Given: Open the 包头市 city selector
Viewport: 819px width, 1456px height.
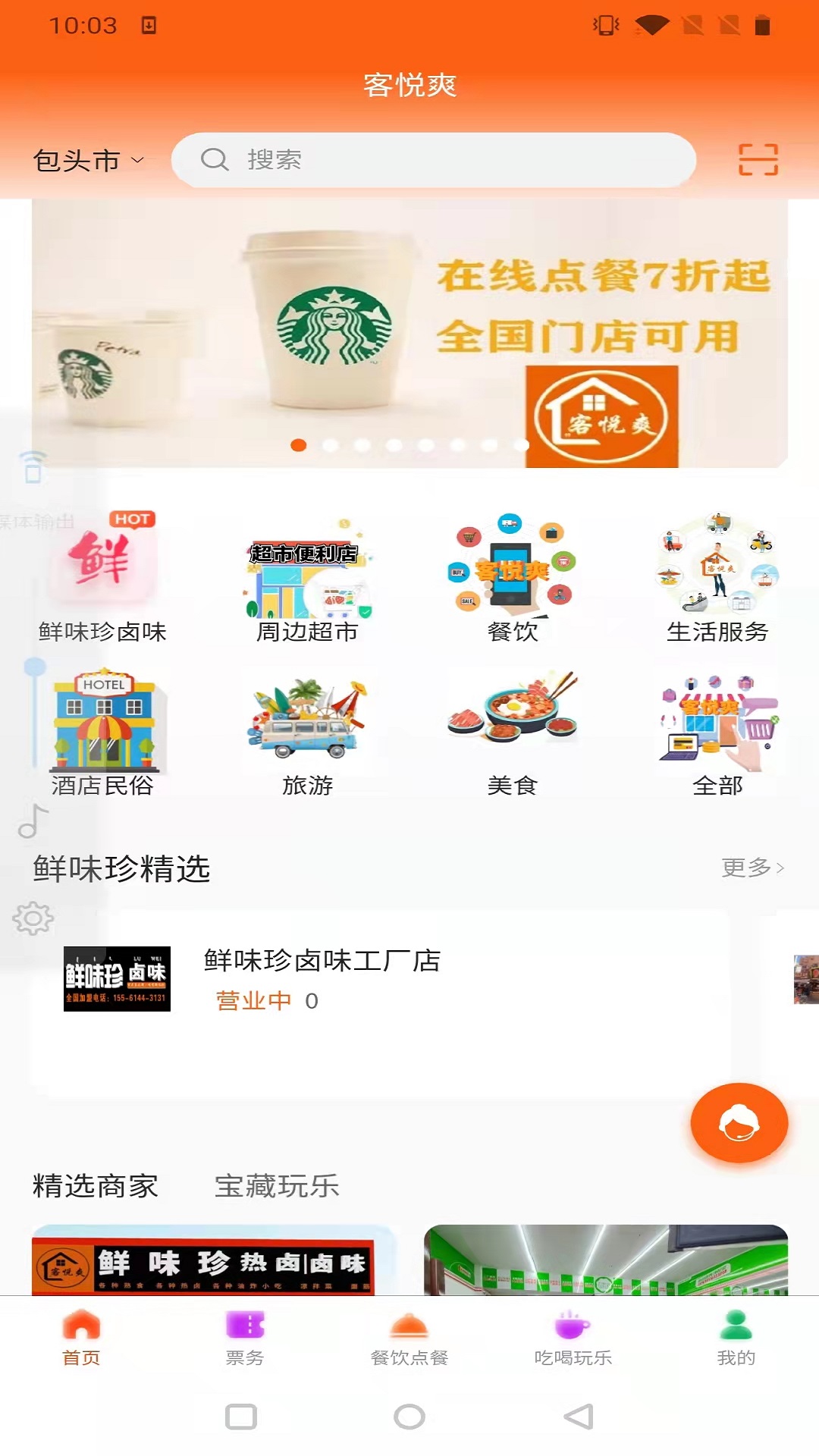Looking at the screenshot, I should coord(88,161).
